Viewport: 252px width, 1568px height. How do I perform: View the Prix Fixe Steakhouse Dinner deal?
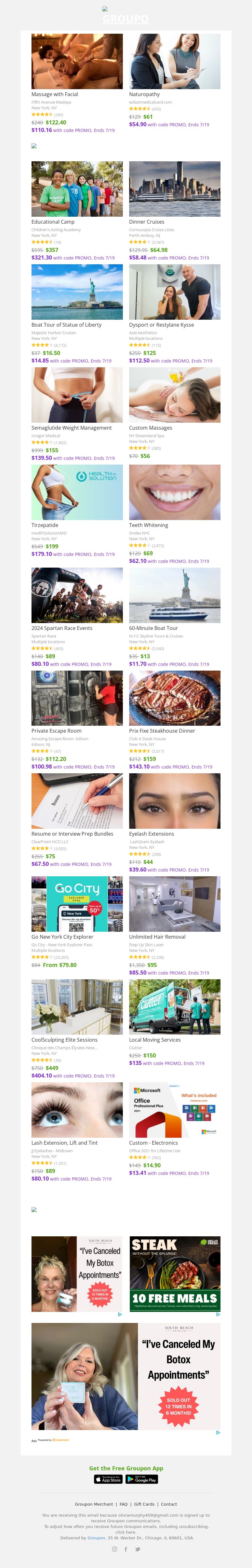(x=174, y=698)
